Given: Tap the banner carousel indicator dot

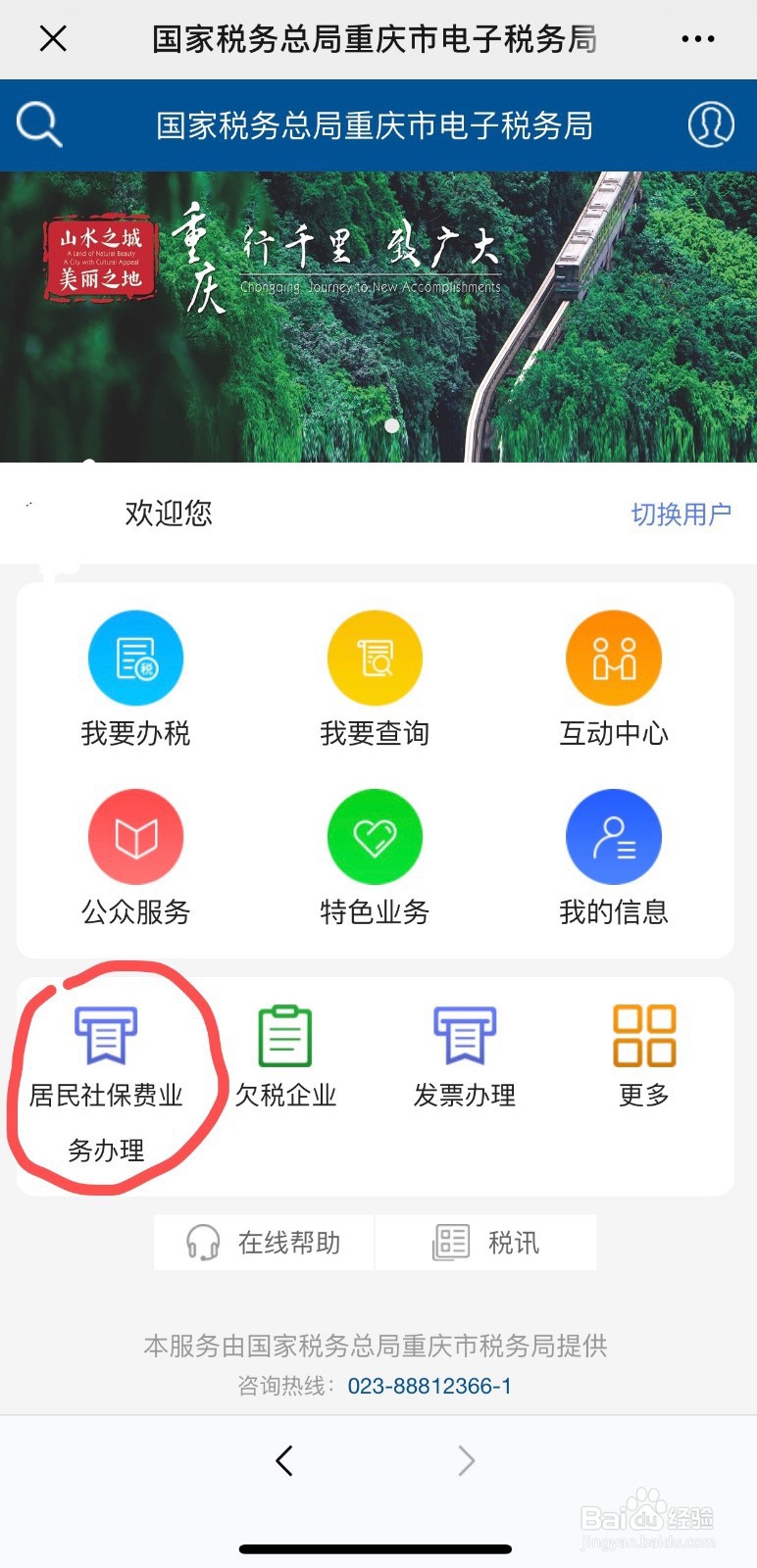Looking at the screenshot, I should coord(391,425).
